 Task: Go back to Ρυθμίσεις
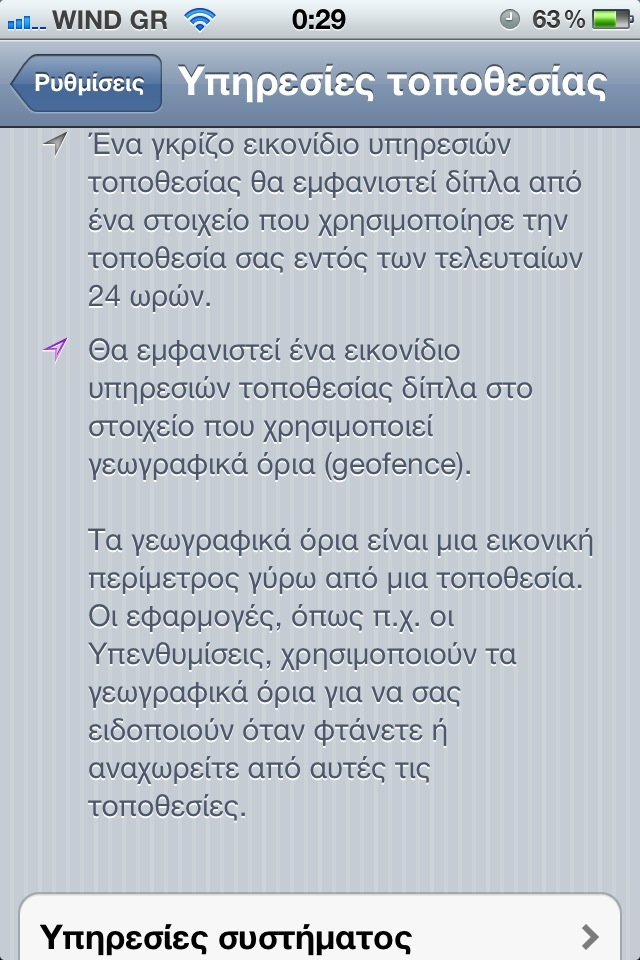coord(86,84)
